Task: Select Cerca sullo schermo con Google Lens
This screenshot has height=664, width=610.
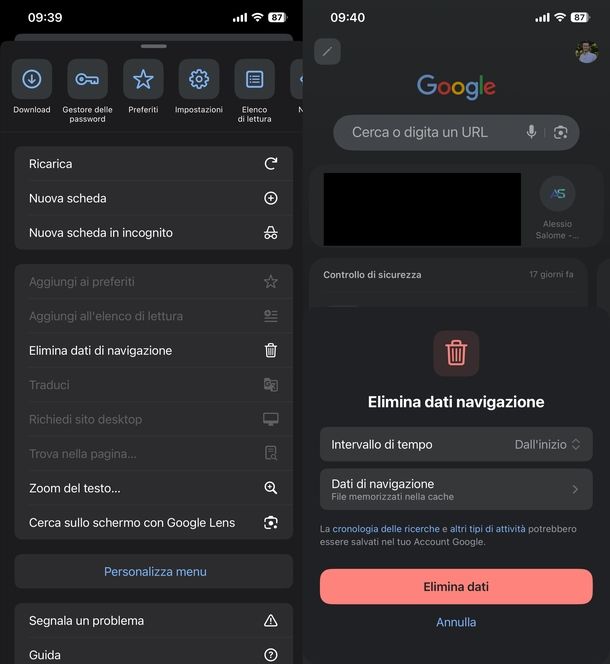Action: (x=153, y=523)
